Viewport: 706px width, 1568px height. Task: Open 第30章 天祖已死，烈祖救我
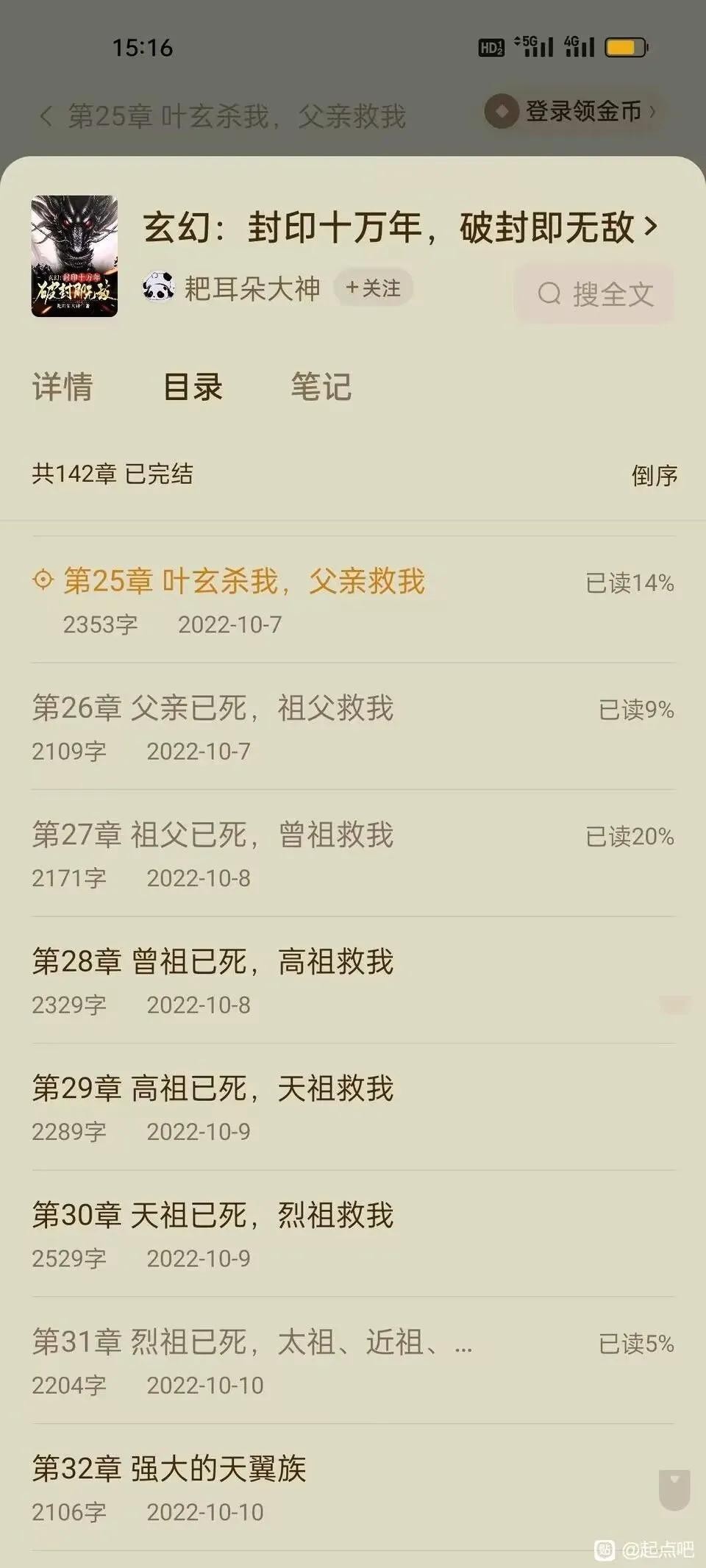[213, 1216]
